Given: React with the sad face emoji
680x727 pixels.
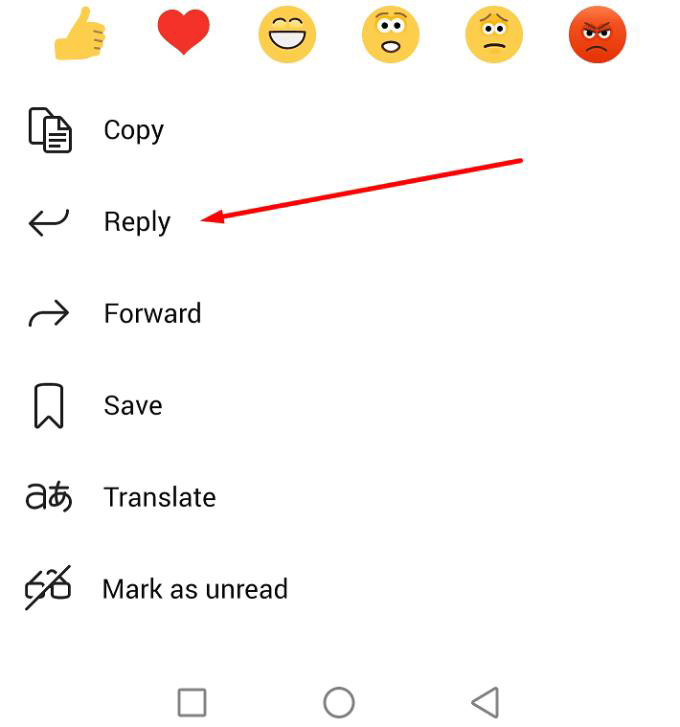Looking at the screenshot, I should (494, 35).
